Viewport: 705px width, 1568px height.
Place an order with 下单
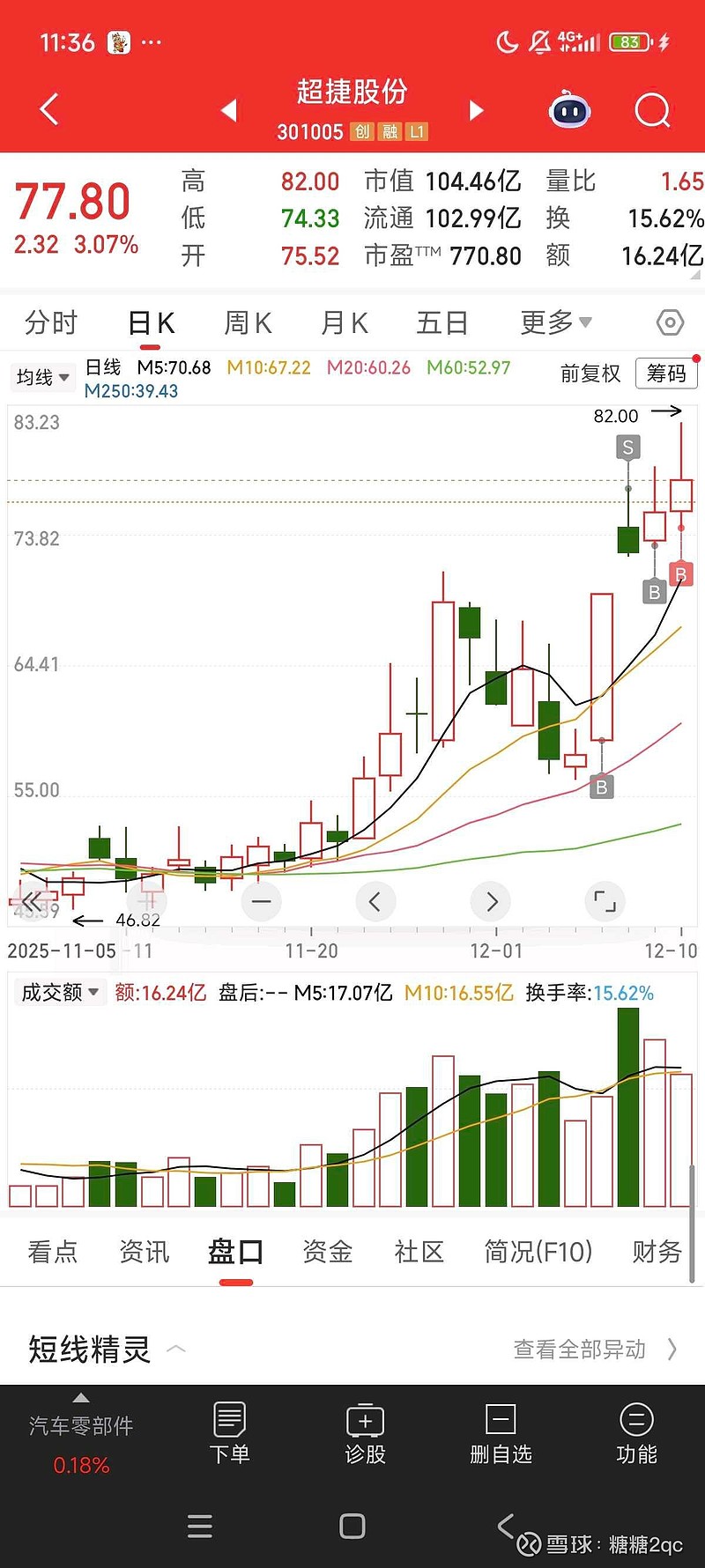coord(229,1432)
